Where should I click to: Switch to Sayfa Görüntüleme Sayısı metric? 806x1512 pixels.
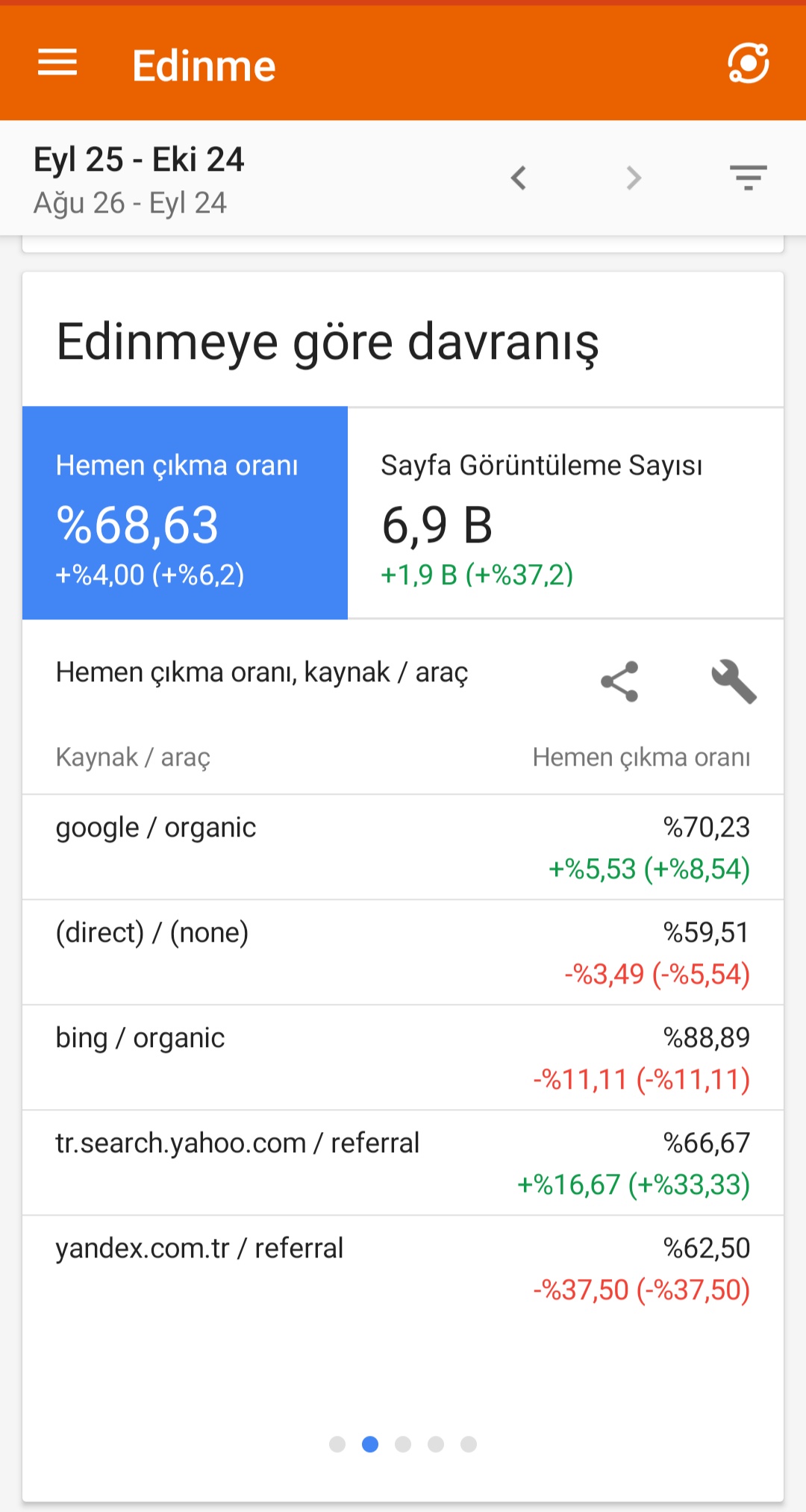(x=566, y=513)
